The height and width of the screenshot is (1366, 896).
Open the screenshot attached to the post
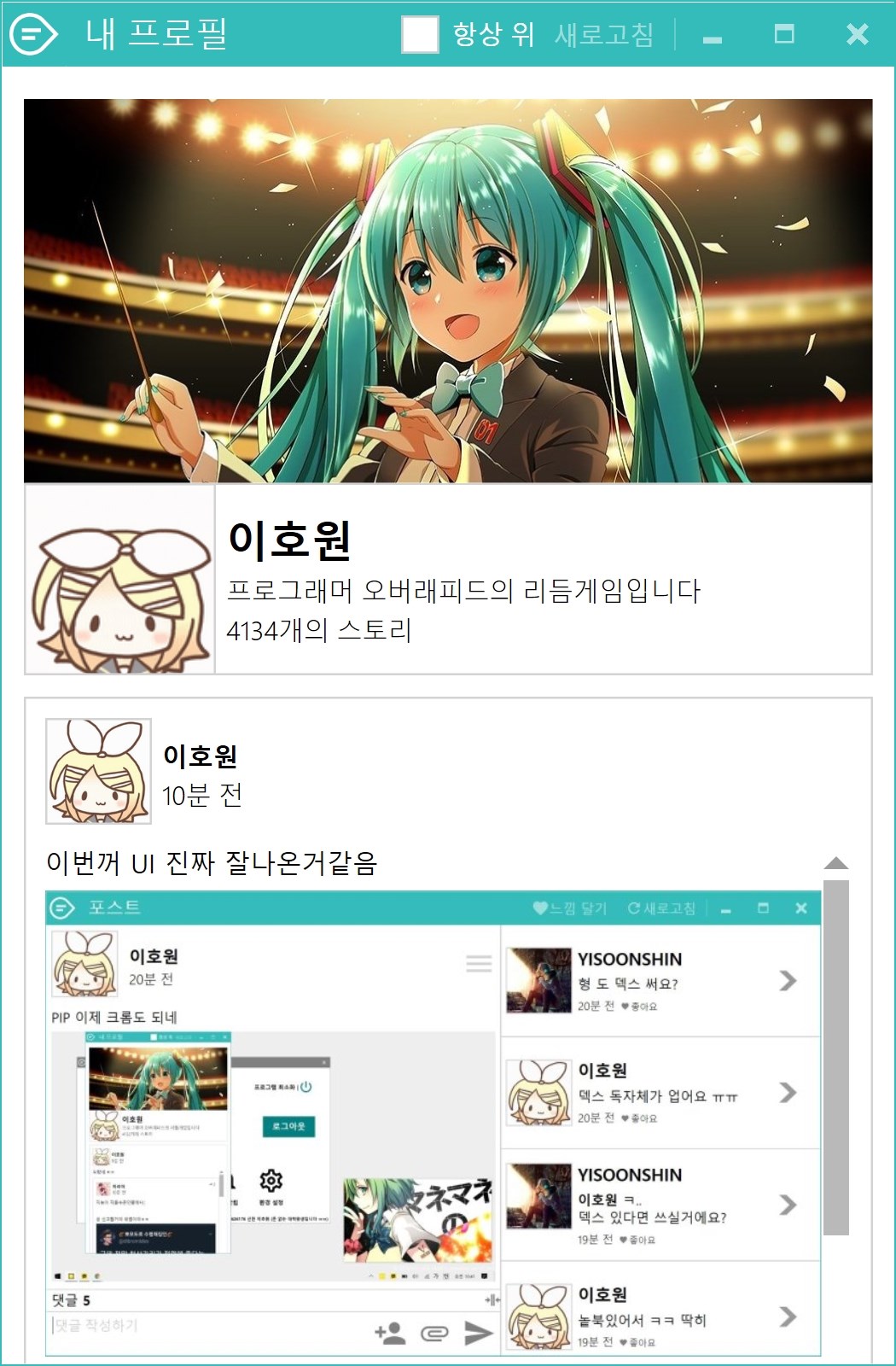(x=433, y=1123)
